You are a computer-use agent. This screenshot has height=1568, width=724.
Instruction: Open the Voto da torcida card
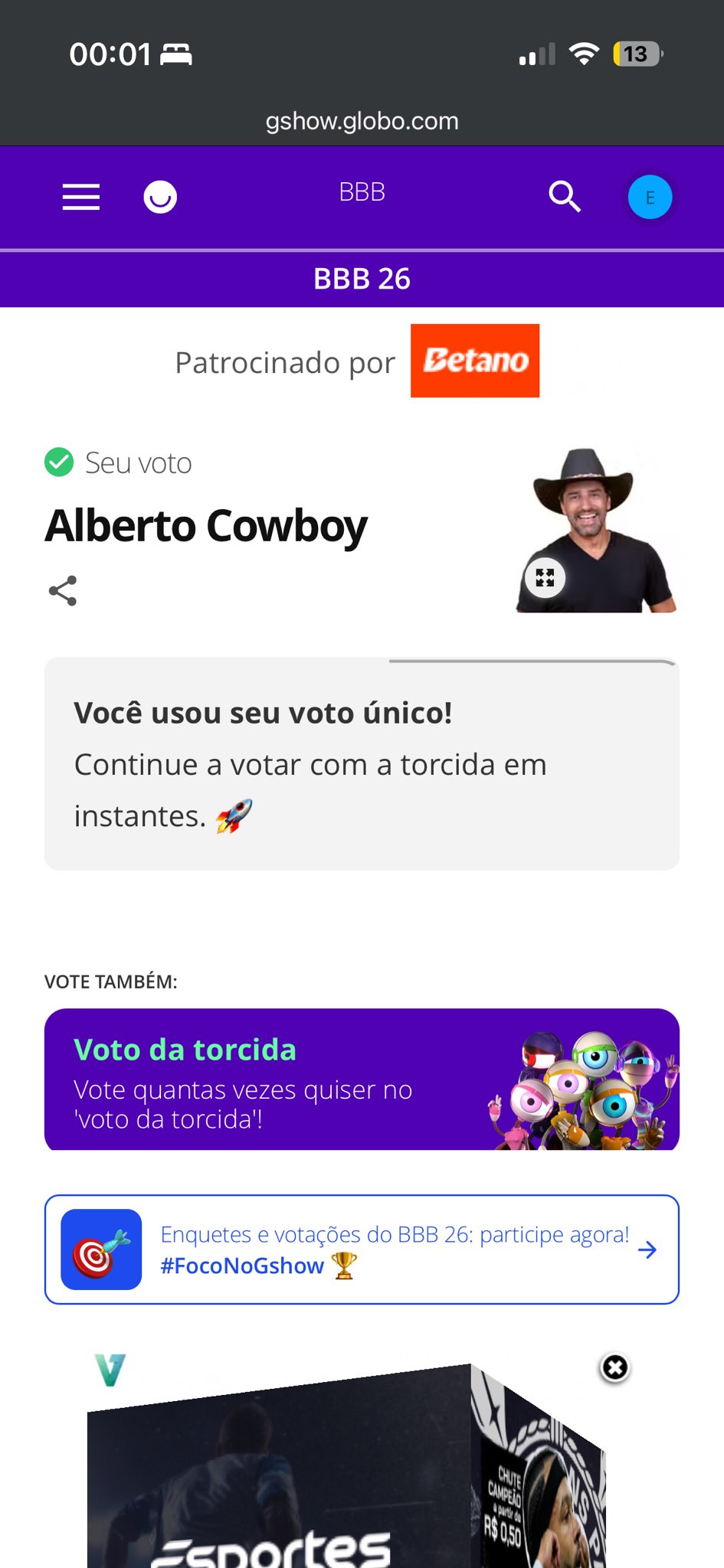pyautogui.click(x=362, y=1080)
